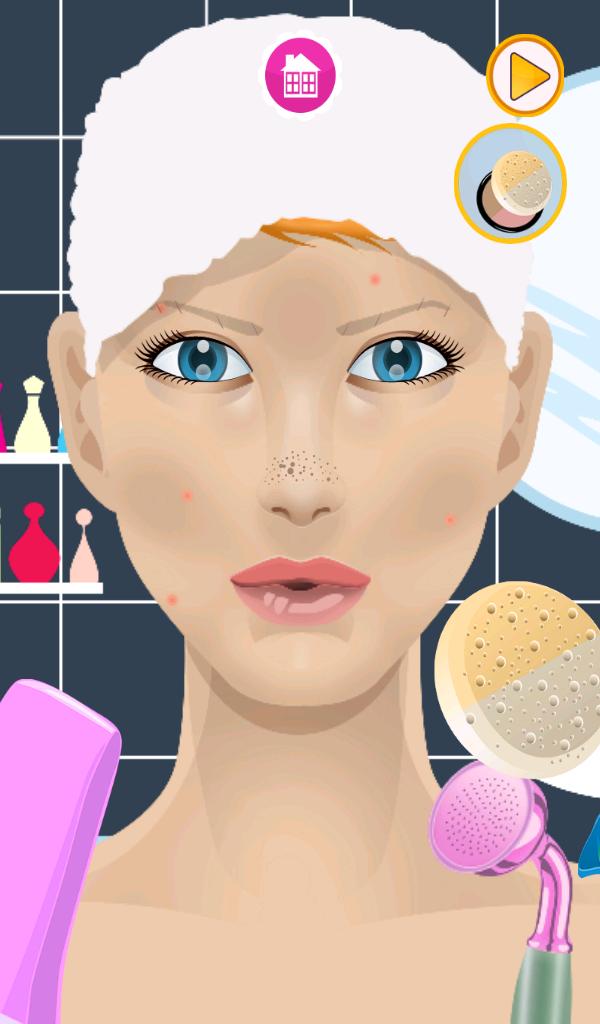Go to the next step with the yellow arrow

525,75
